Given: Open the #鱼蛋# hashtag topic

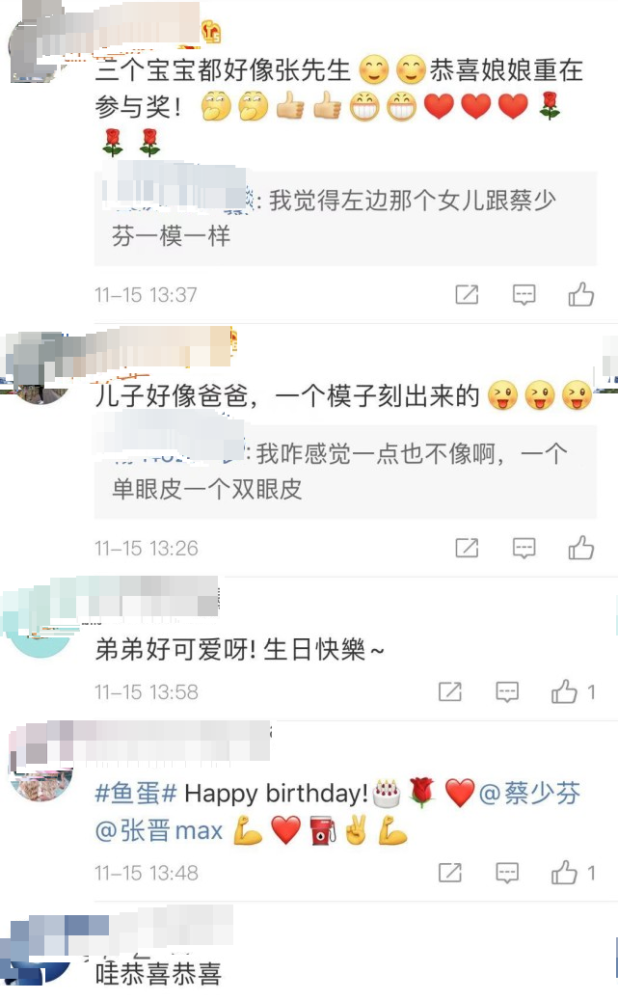Looking at the screenshot, I should (137, 795).
